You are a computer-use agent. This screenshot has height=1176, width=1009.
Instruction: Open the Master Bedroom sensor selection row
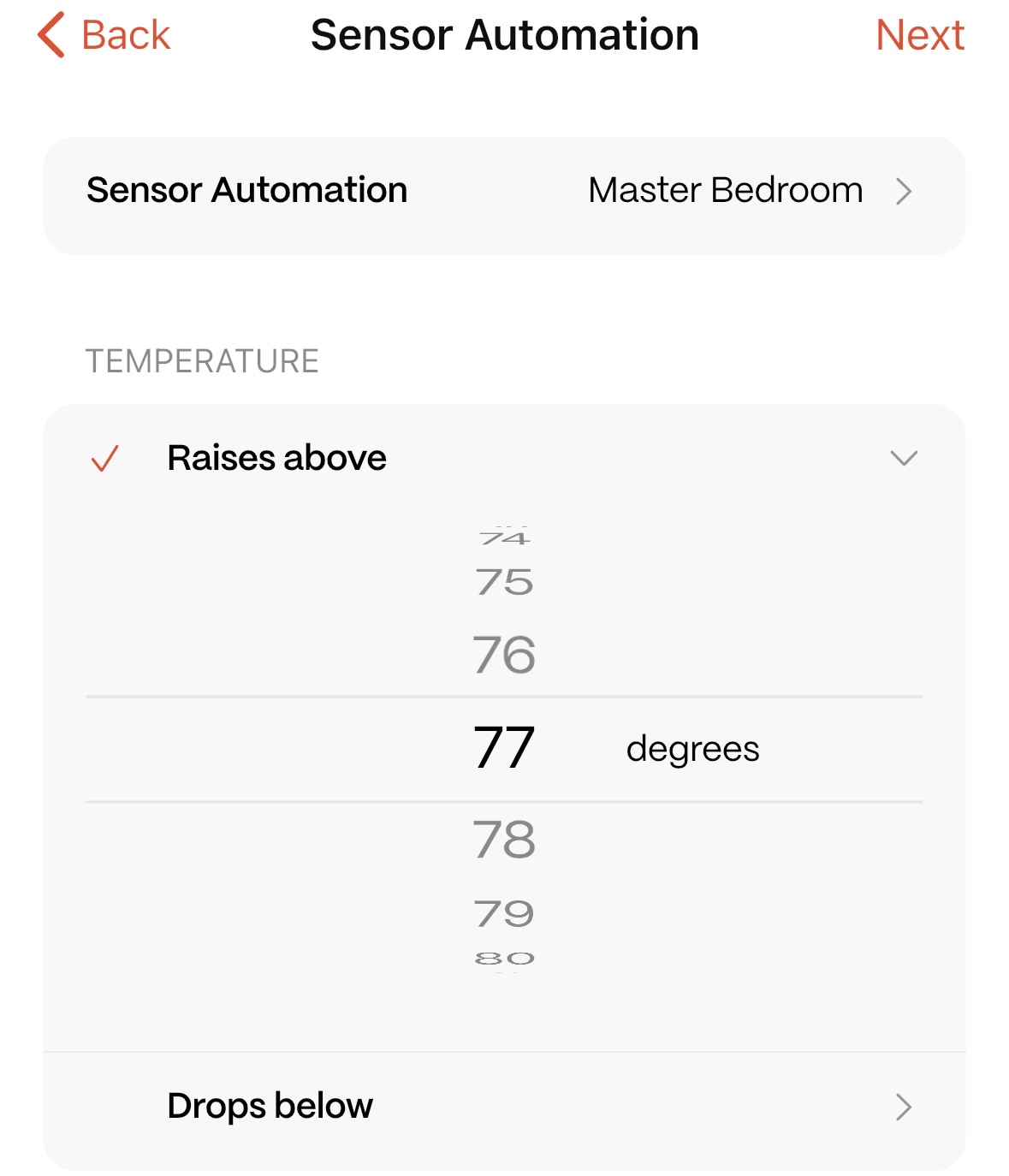click(x=504, y=192)
